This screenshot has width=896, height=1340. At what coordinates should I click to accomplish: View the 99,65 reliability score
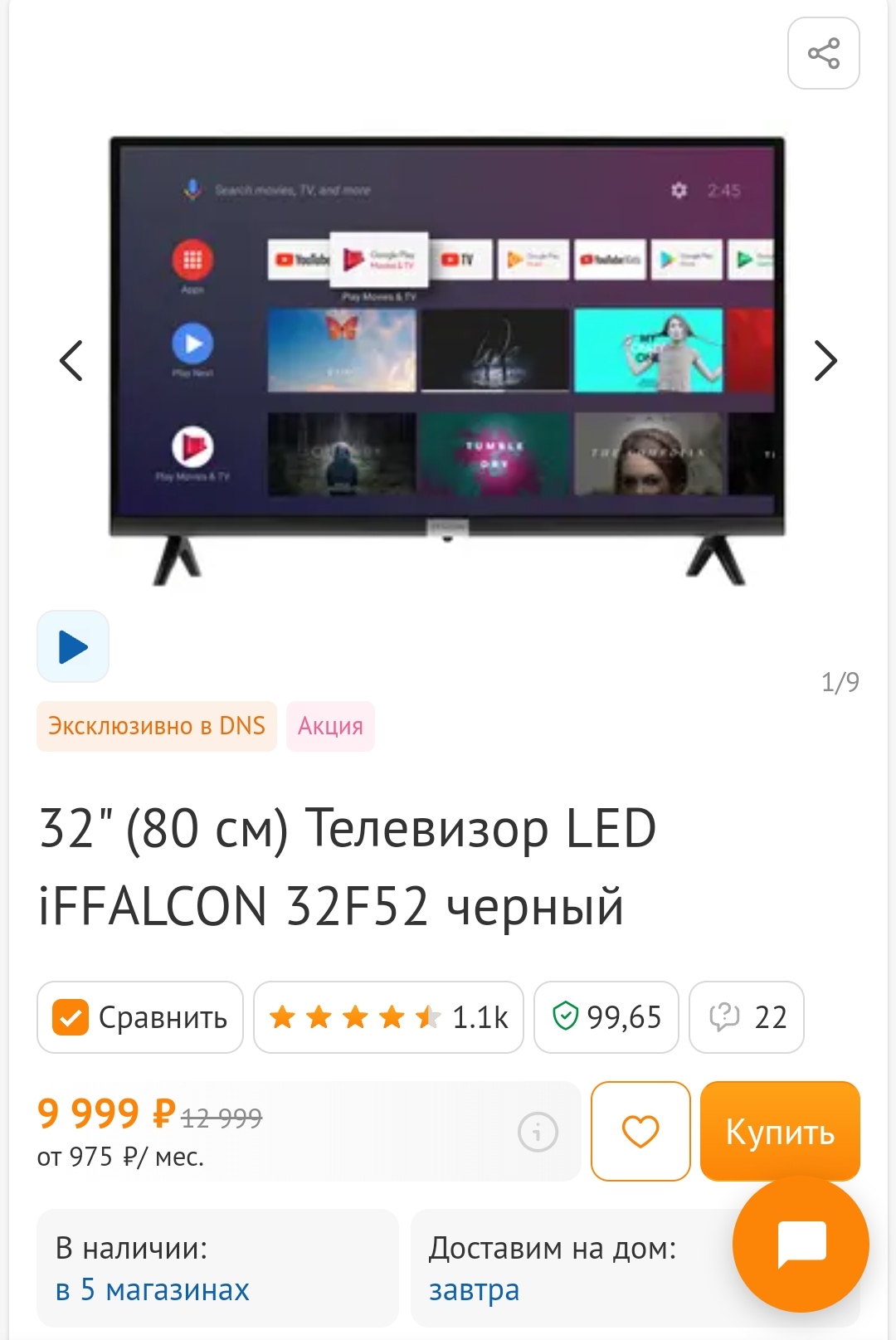tap(606, 1017)
